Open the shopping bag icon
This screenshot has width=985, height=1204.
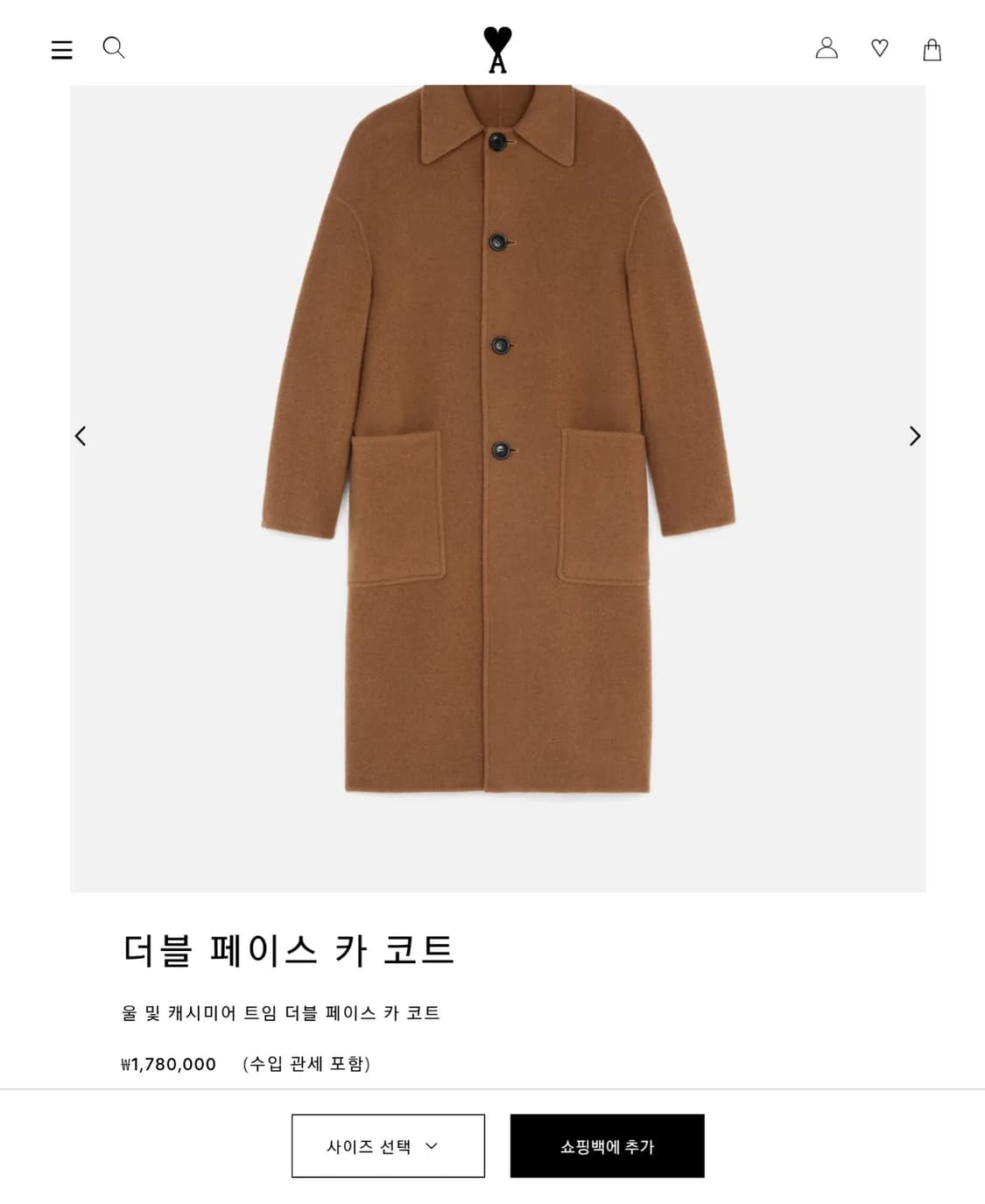click(x=932, y=50)
